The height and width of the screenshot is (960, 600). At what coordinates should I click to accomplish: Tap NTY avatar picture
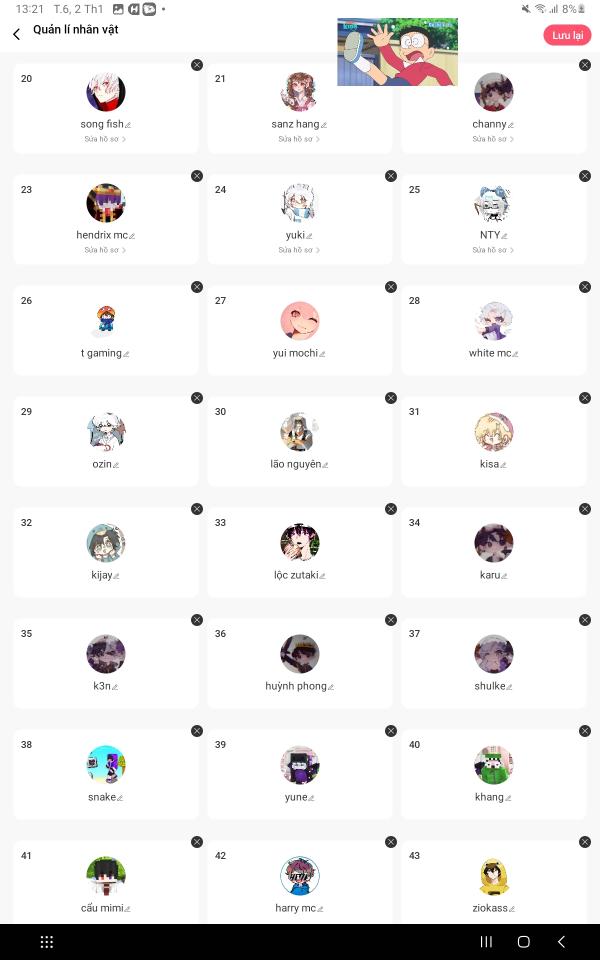pyautogui.click(x=494, y=203)
